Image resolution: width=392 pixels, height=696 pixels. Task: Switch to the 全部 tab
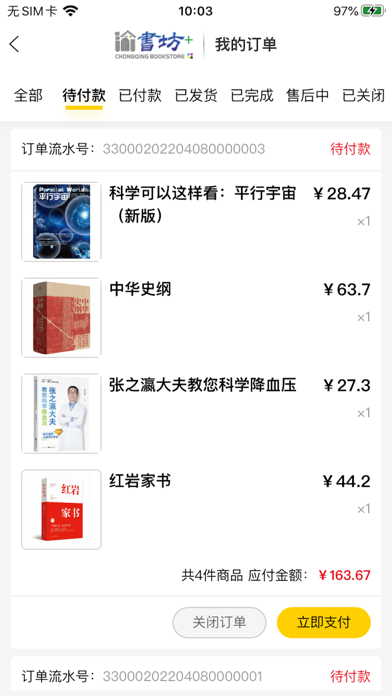28,95
